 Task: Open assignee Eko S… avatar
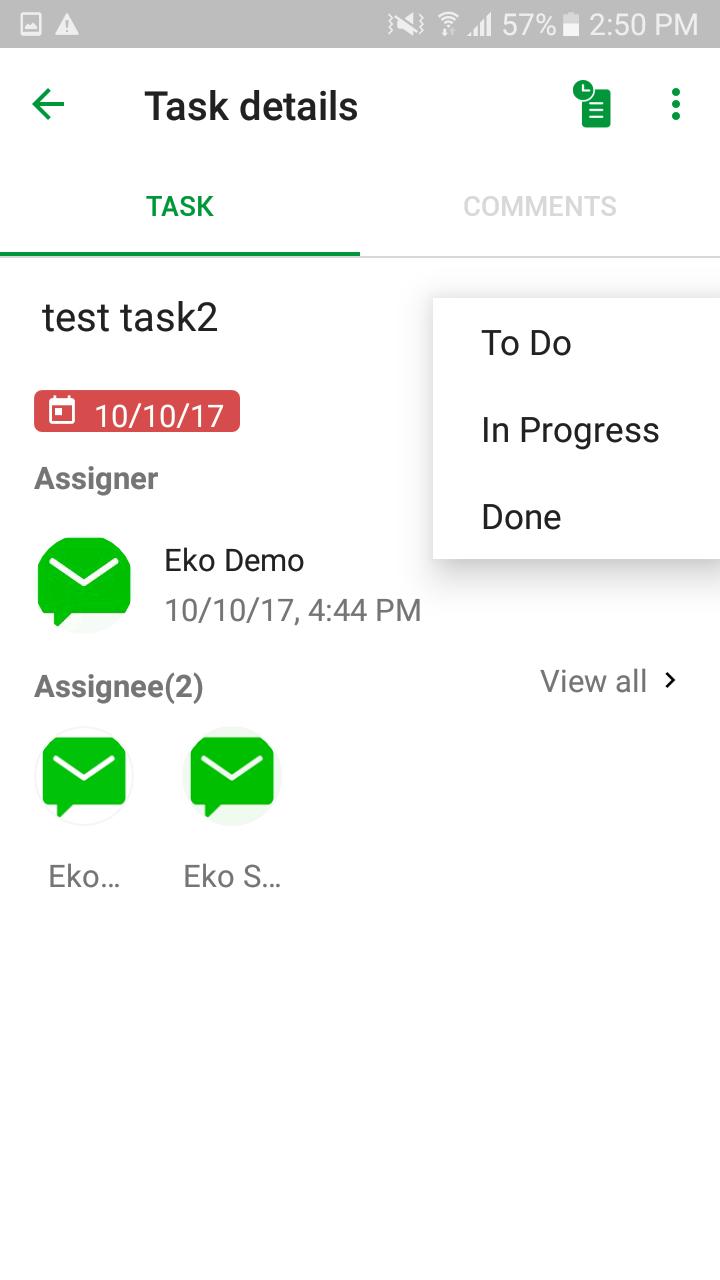[232, 776]
